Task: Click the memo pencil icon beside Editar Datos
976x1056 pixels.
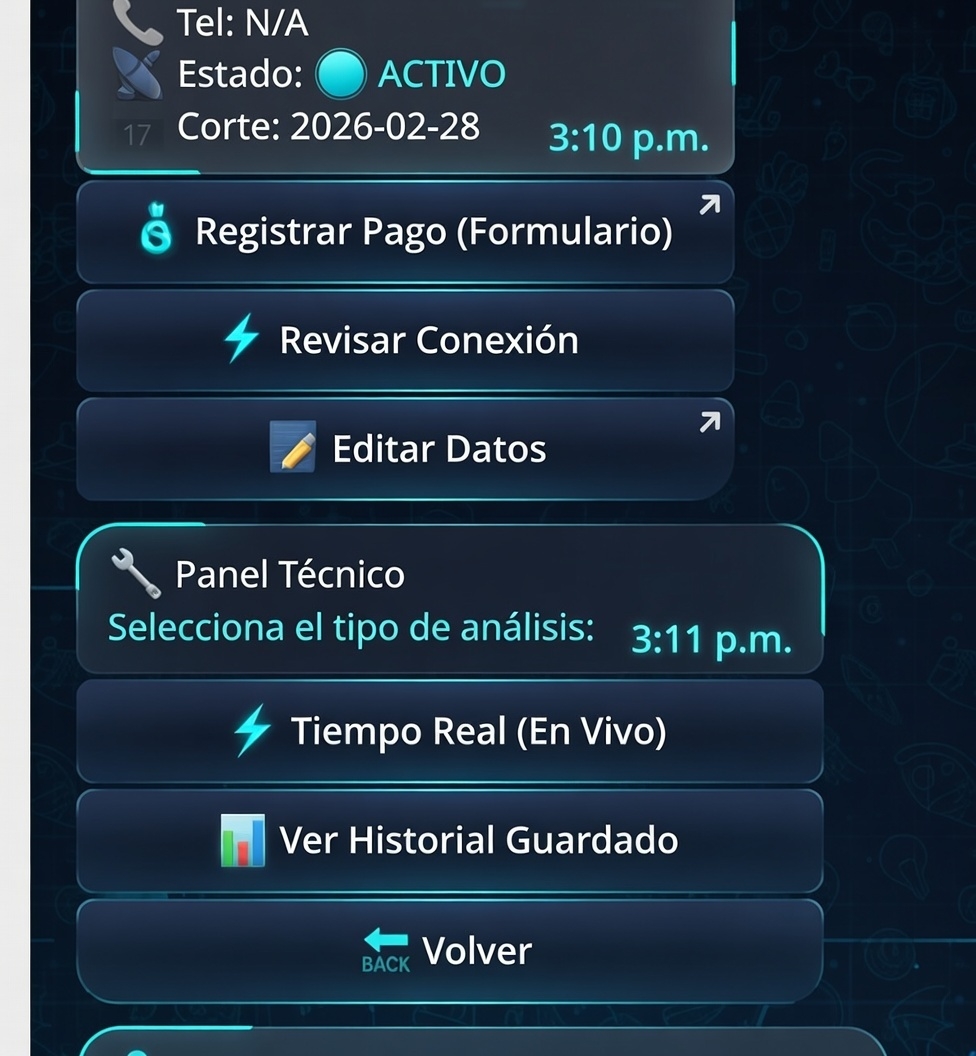Action: click(x=293, y=448)
